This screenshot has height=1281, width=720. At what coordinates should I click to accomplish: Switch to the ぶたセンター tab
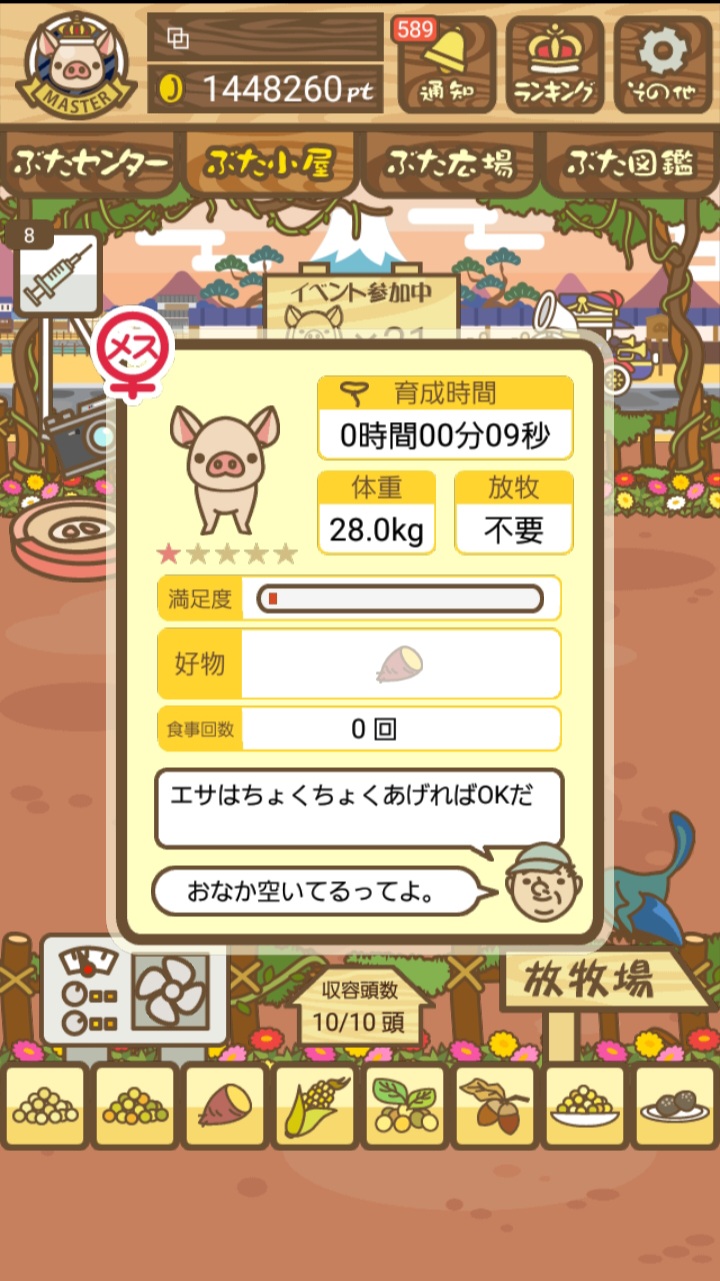point(92,164)
